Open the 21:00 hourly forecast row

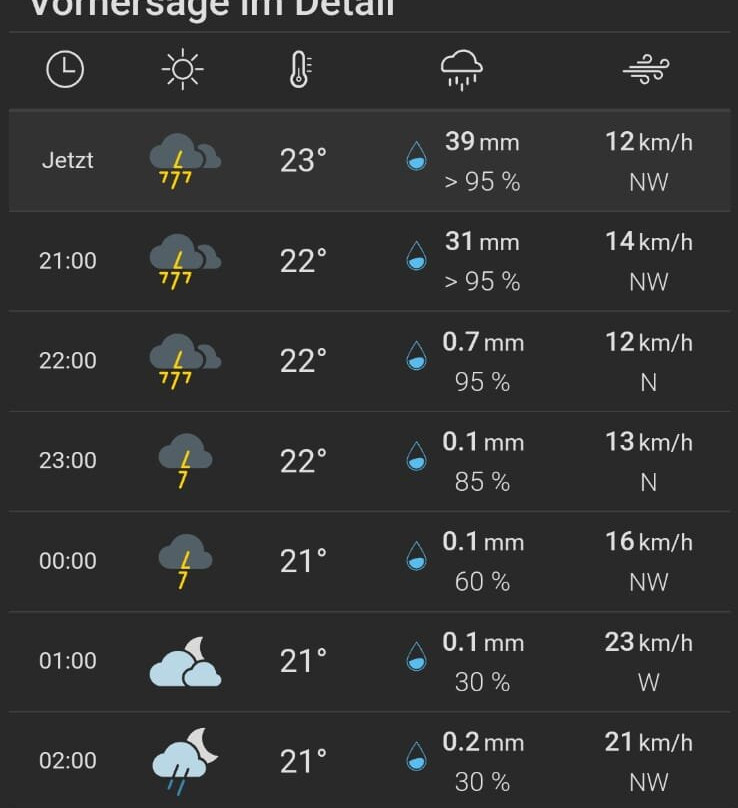(368, 261)
